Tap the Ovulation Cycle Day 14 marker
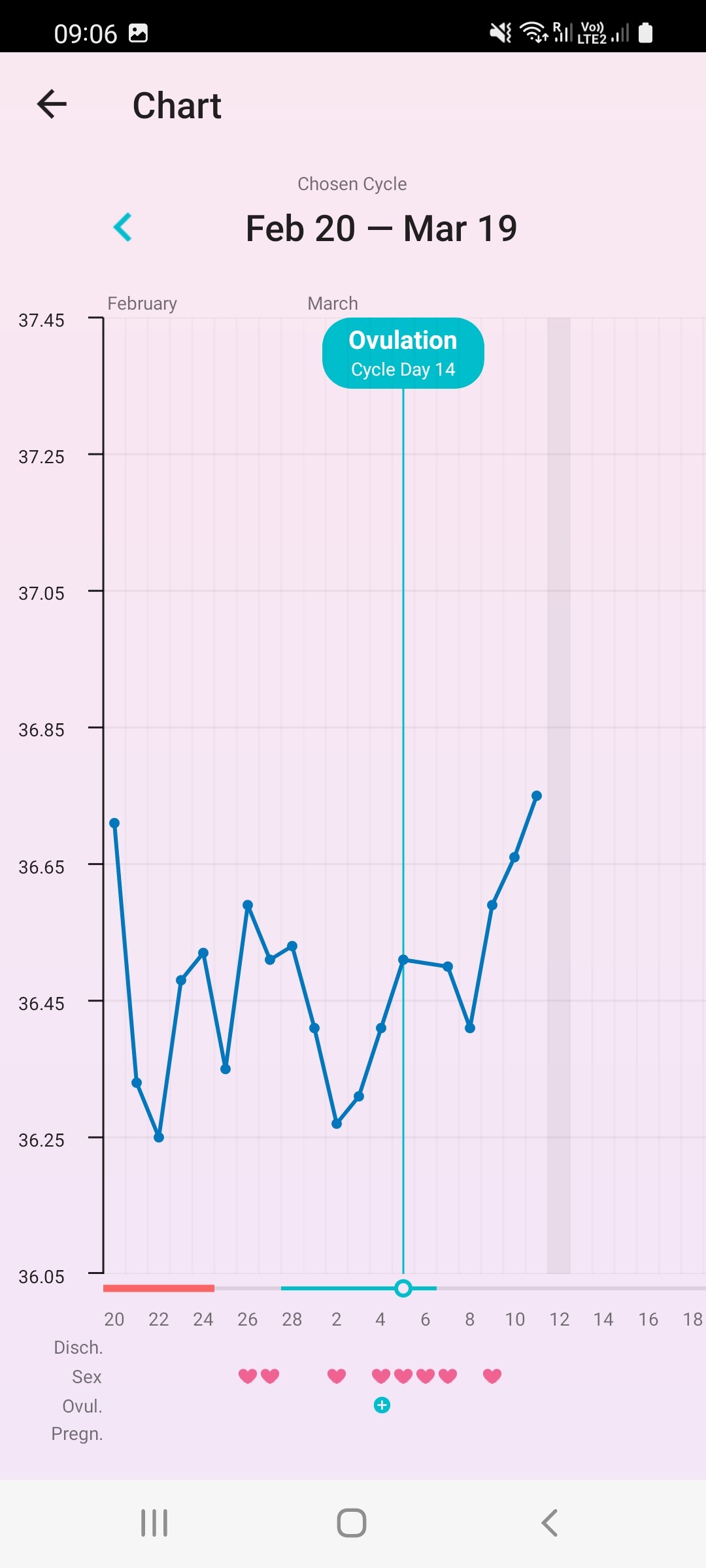706x1568 pixels. [x=403, y=353]
